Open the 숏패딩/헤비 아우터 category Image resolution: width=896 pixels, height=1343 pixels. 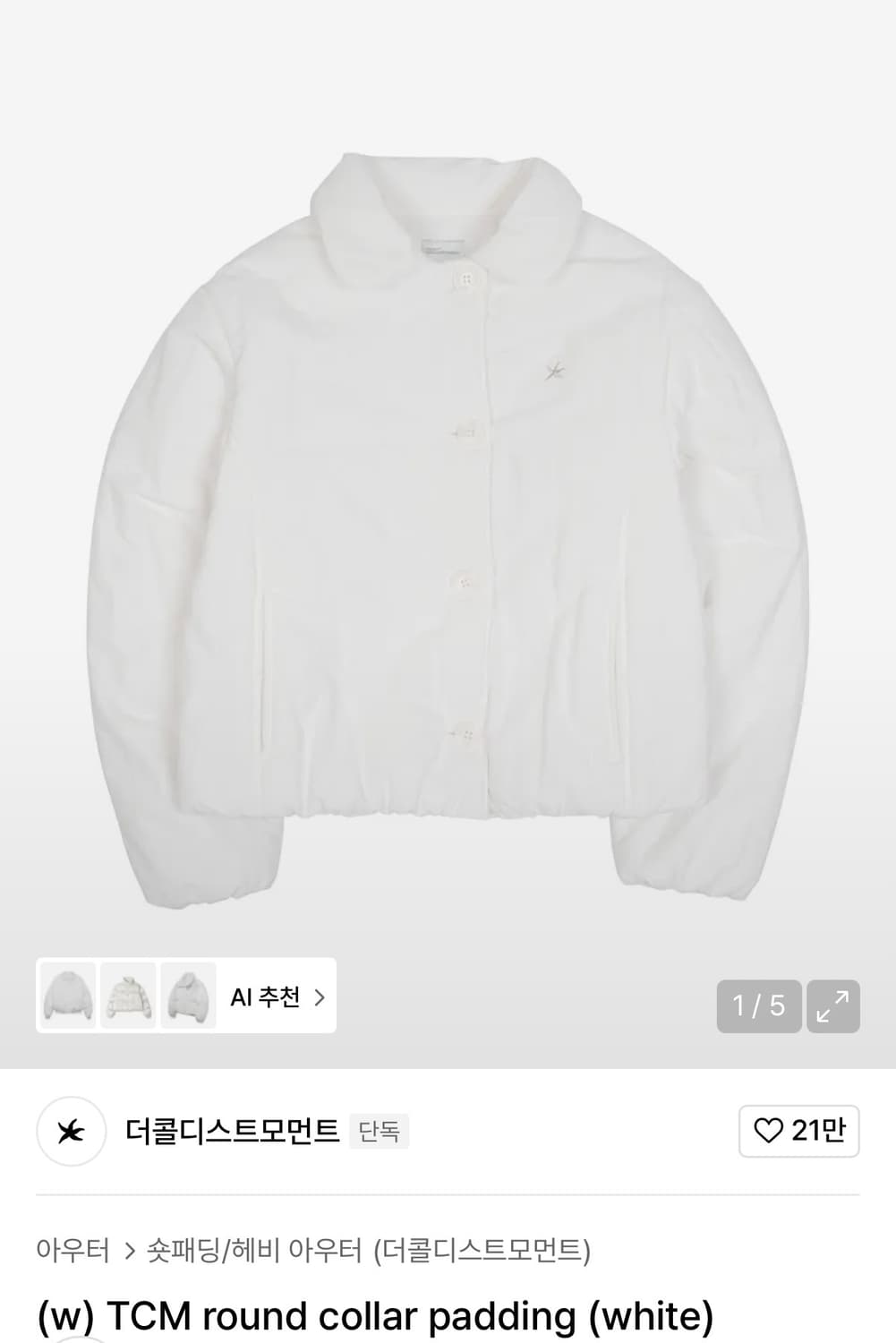(x=254, y=1250)
